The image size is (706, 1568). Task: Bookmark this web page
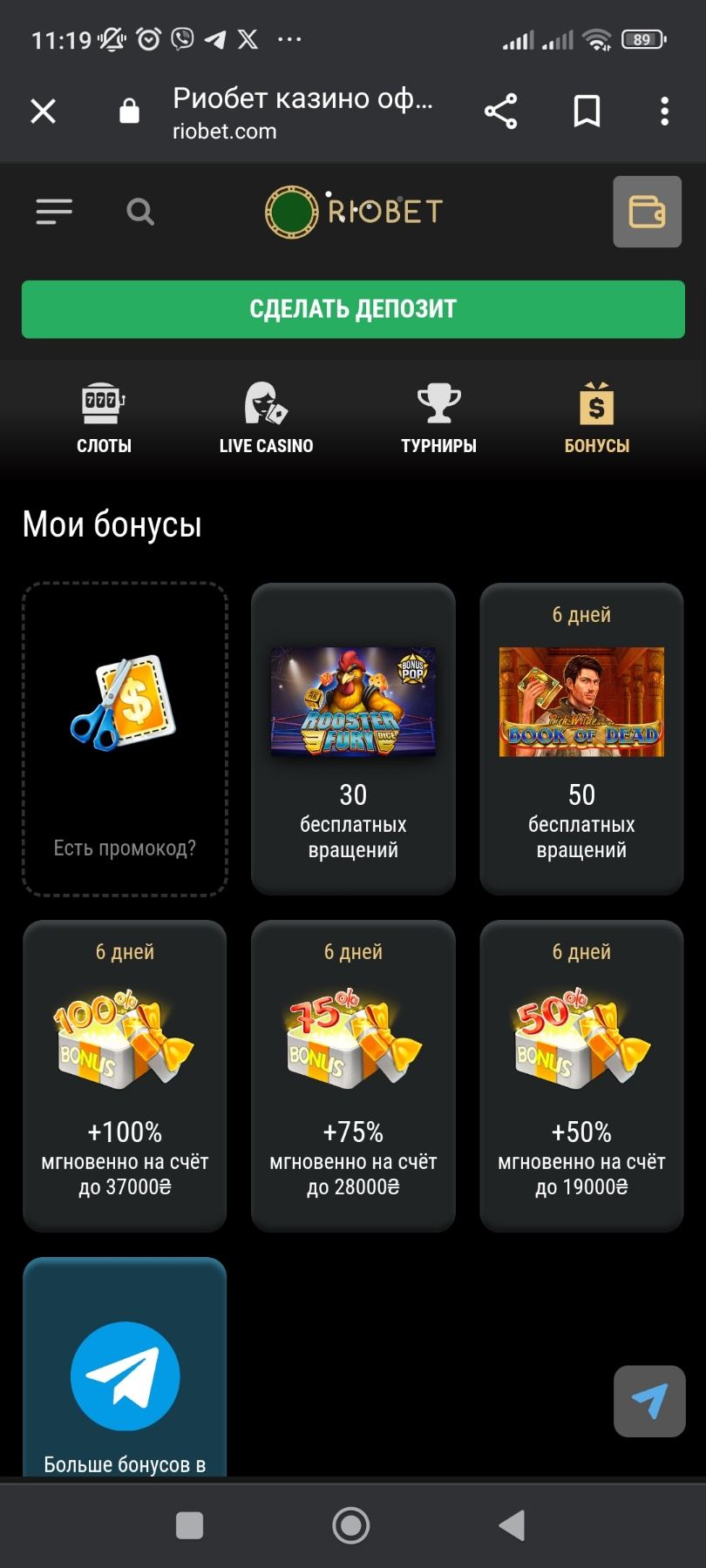point(587,112)
